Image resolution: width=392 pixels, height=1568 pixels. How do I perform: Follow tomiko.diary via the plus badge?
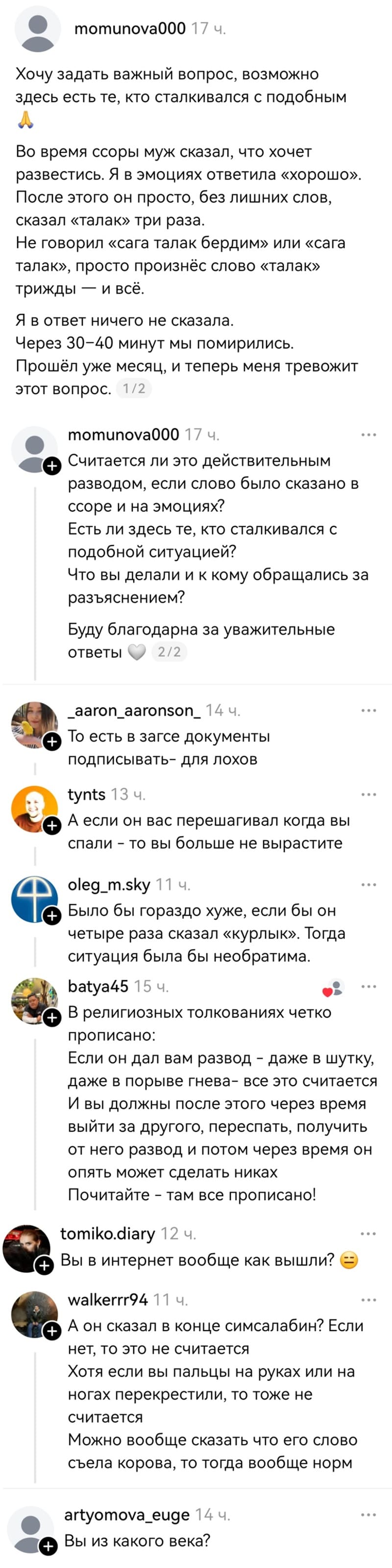(x=45, y=1265)
